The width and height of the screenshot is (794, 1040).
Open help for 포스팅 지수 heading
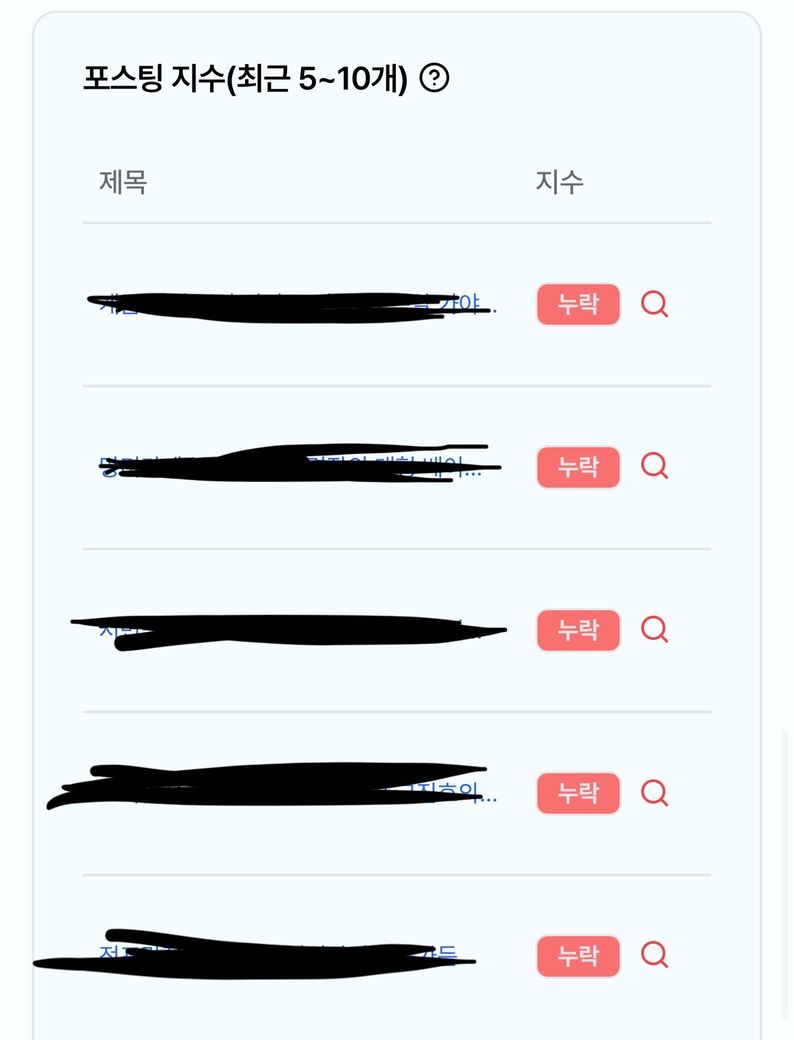(x=434, y=78)
